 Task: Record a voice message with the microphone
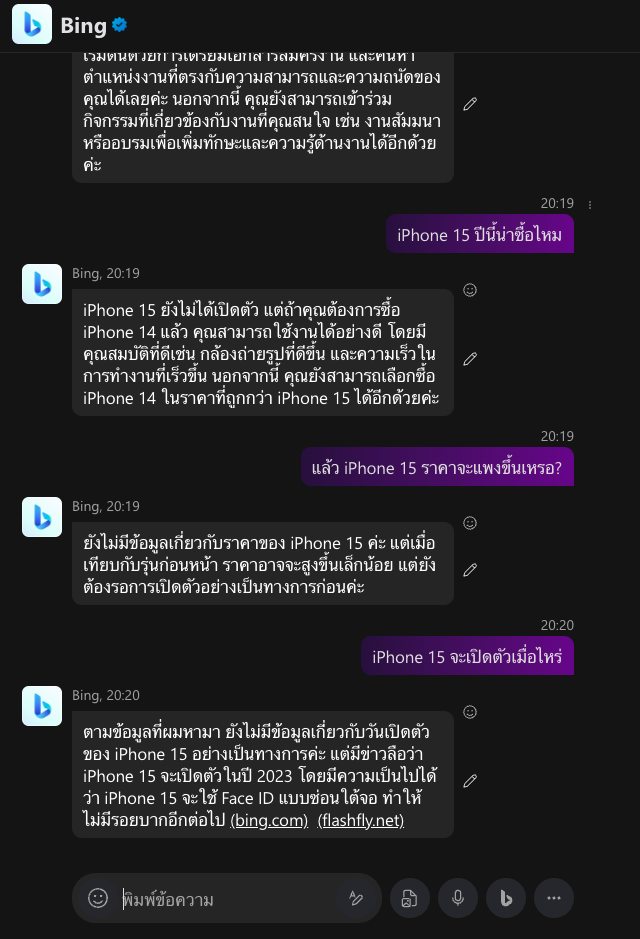pos(458,898)
